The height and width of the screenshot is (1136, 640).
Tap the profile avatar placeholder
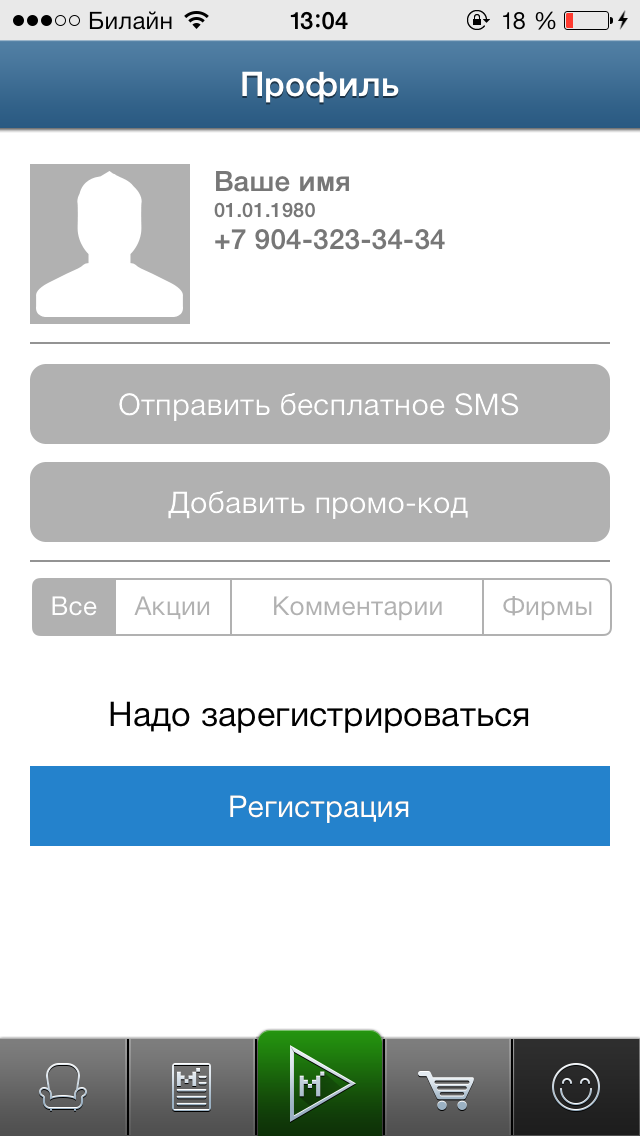coord(109,244)
